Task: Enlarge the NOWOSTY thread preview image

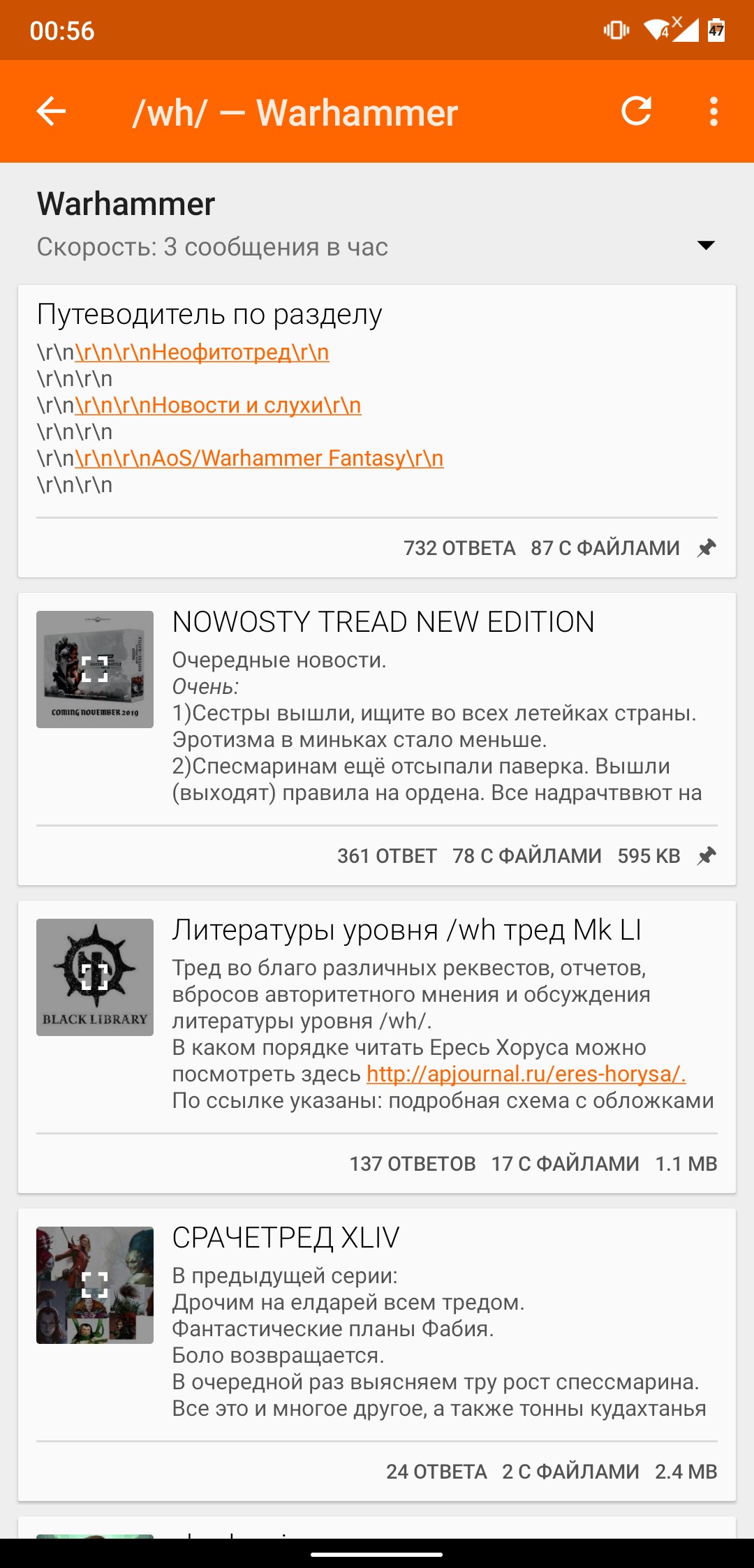Action: coord(95,670)
